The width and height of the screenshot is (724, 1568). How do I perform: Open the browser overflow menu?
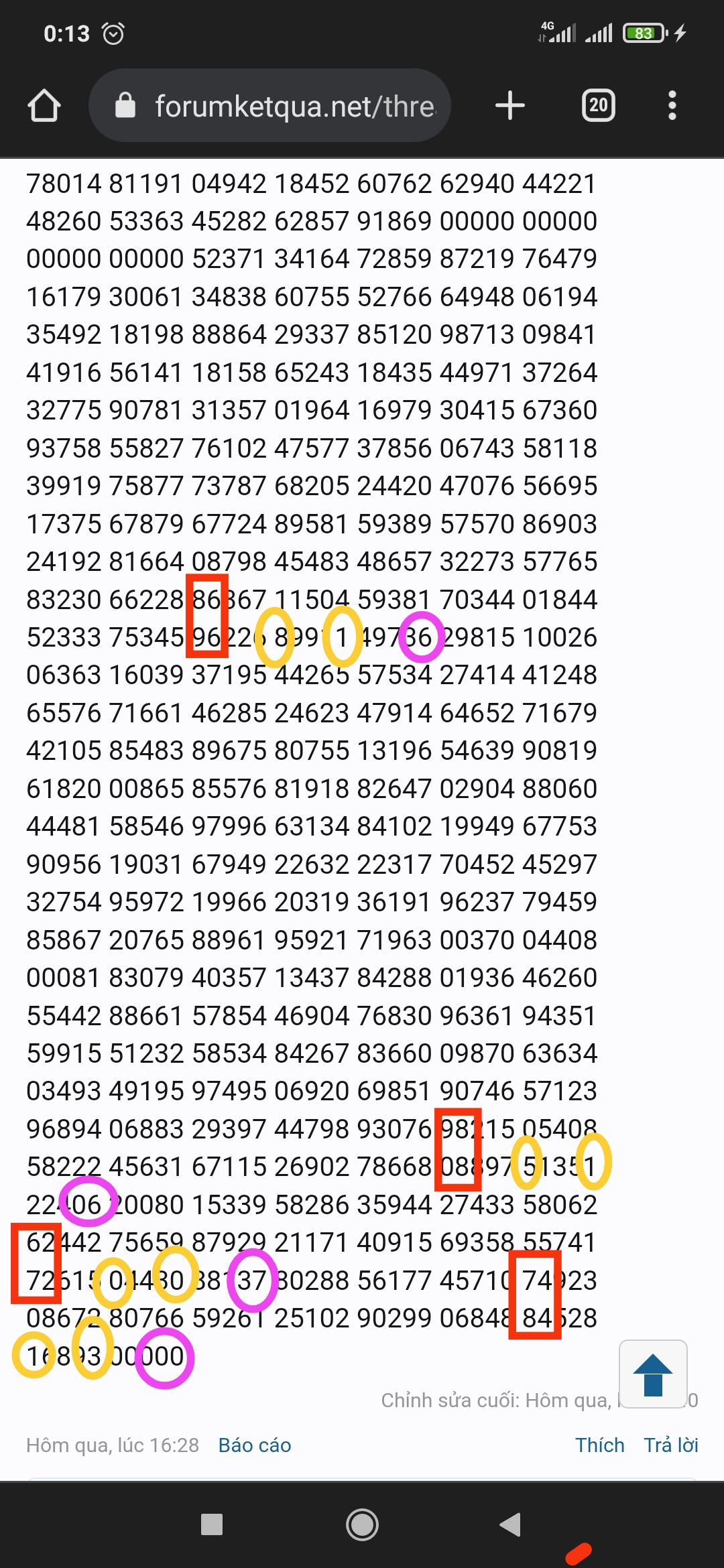click(x=672, y=105)
